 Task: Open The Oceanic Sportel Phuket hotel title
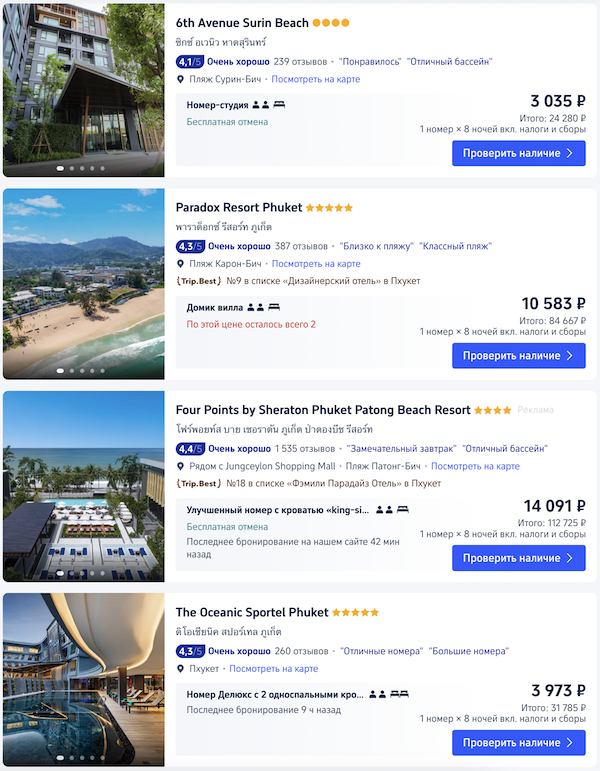coord(251,612)
